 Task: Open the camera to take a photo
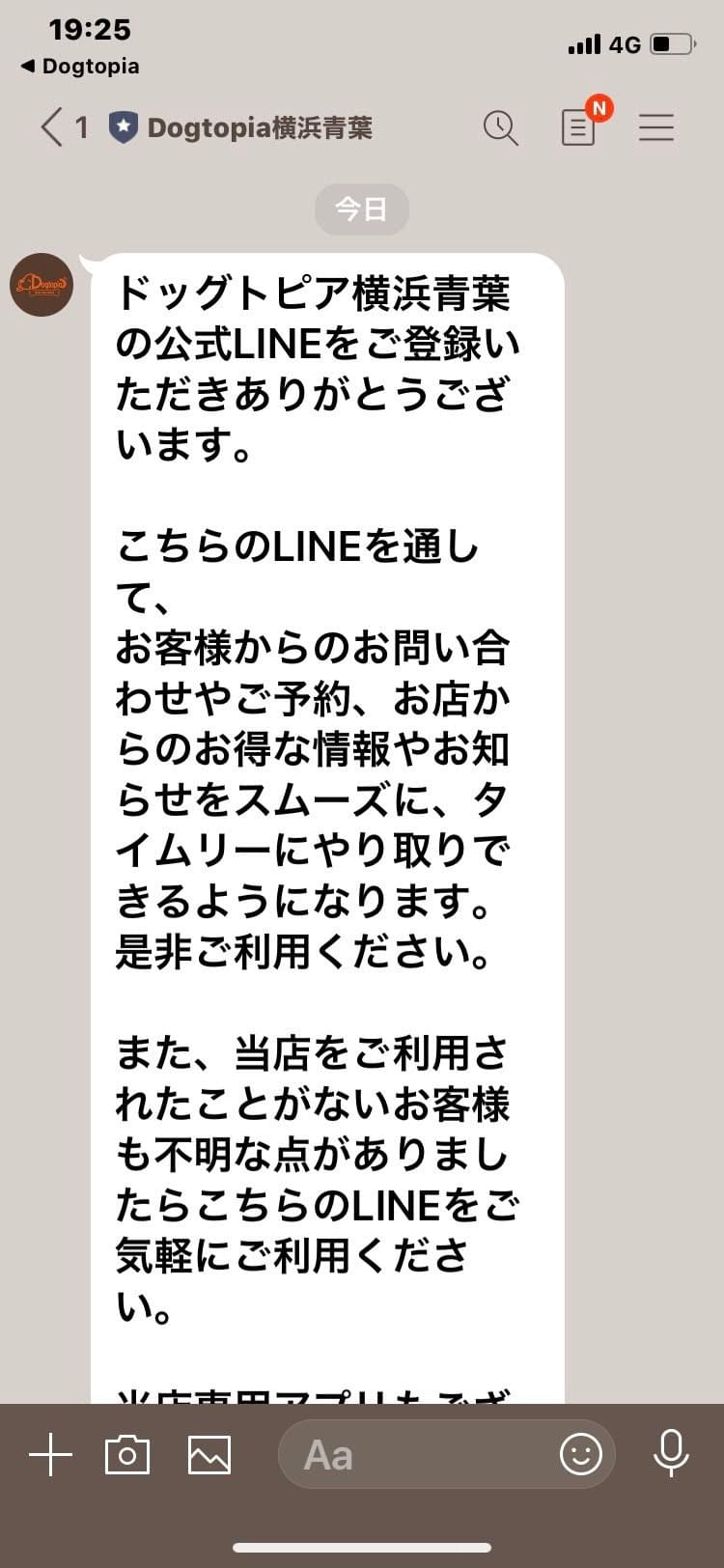tap(127, 1454)
